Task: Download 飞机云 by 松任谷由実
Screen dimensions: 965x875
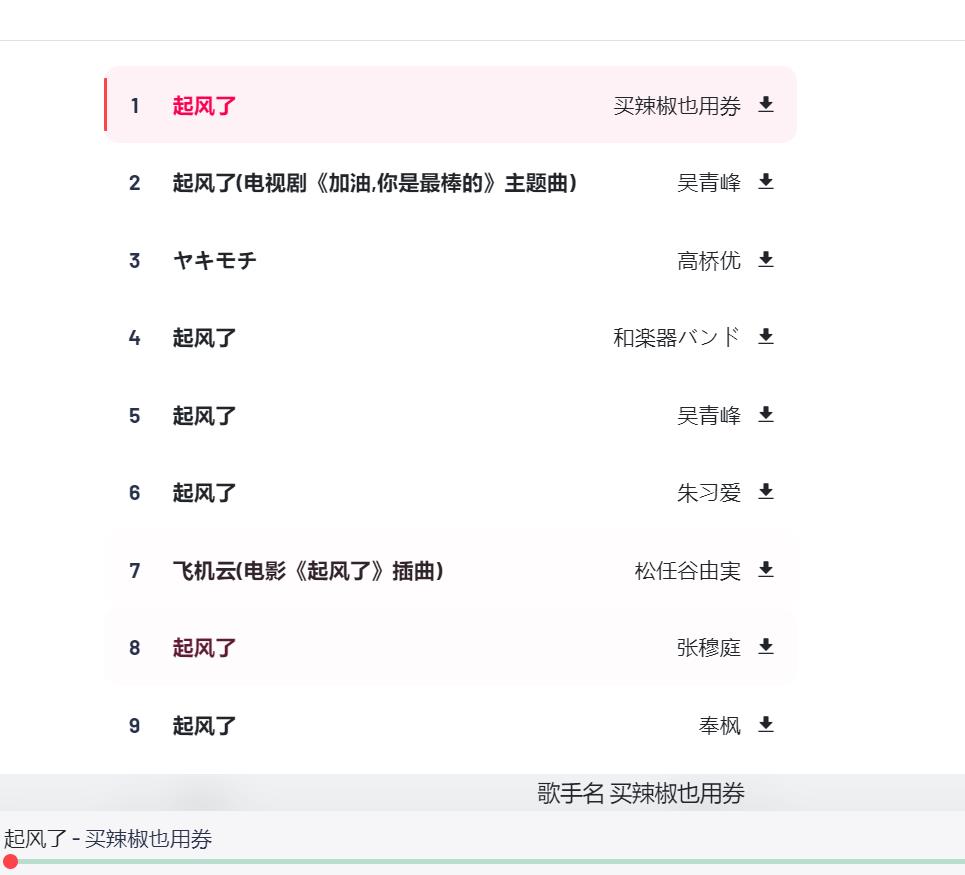Action: (x=766, y=570)
